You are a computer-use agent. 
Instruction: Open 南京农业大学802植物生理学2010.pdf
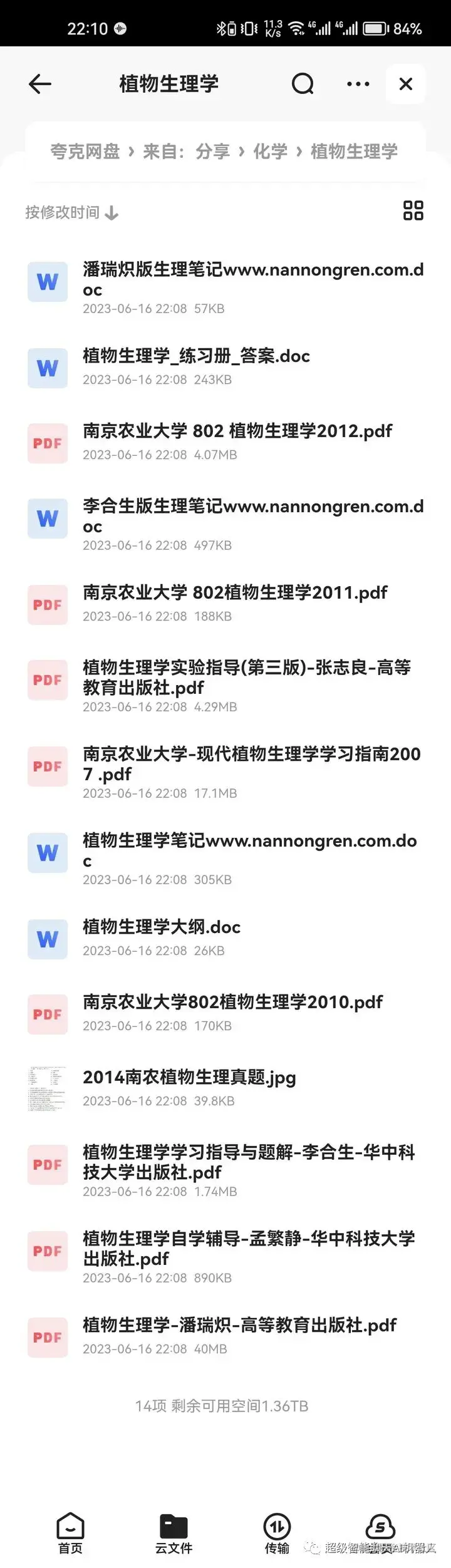232,1003
